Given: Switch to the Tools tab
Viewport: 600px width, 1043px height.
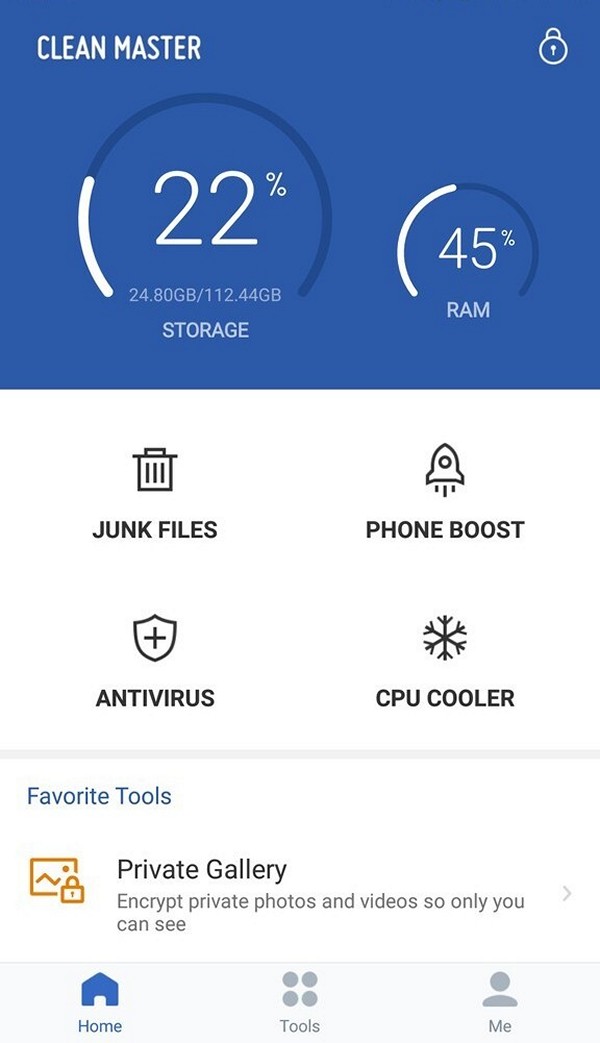Looking at the screenshot, I should click(x=300, y=1002).
